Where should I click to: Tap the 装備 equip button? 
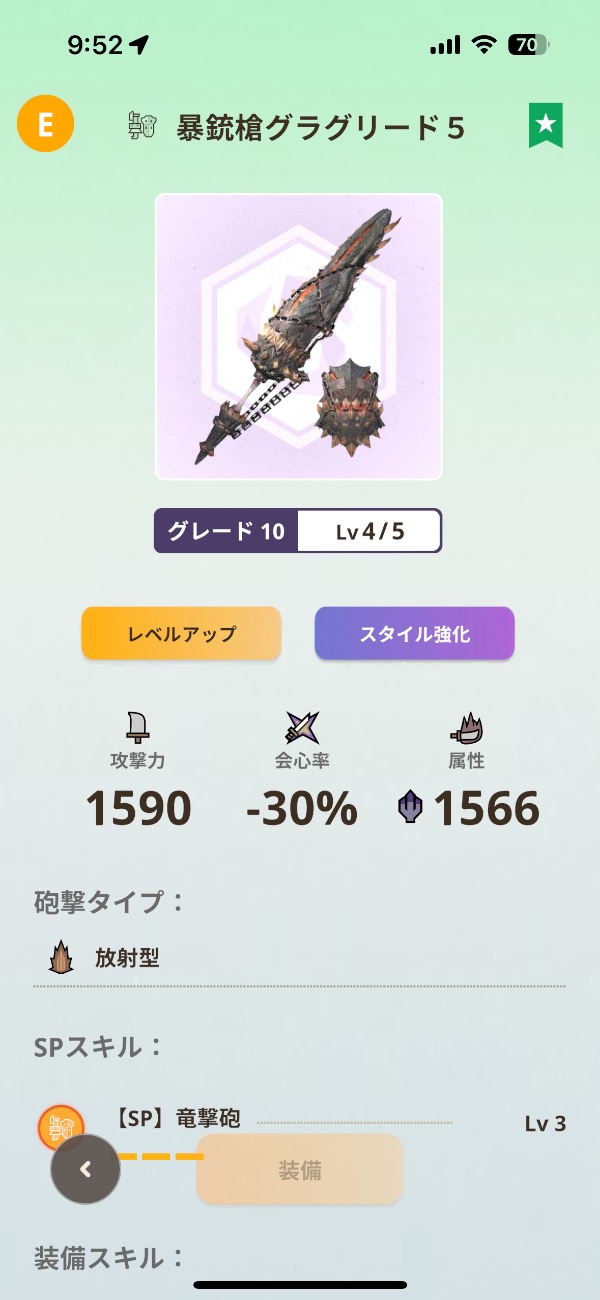300,1170
